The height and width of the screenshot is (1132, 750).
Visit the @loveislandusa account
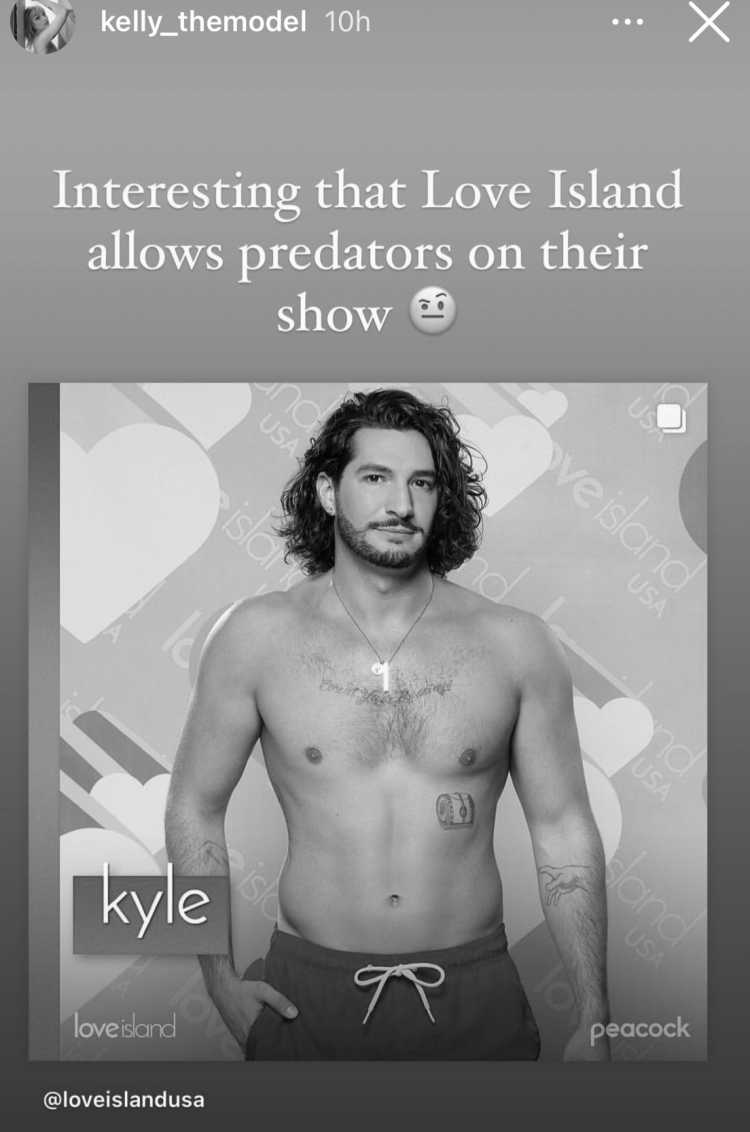124,1100
